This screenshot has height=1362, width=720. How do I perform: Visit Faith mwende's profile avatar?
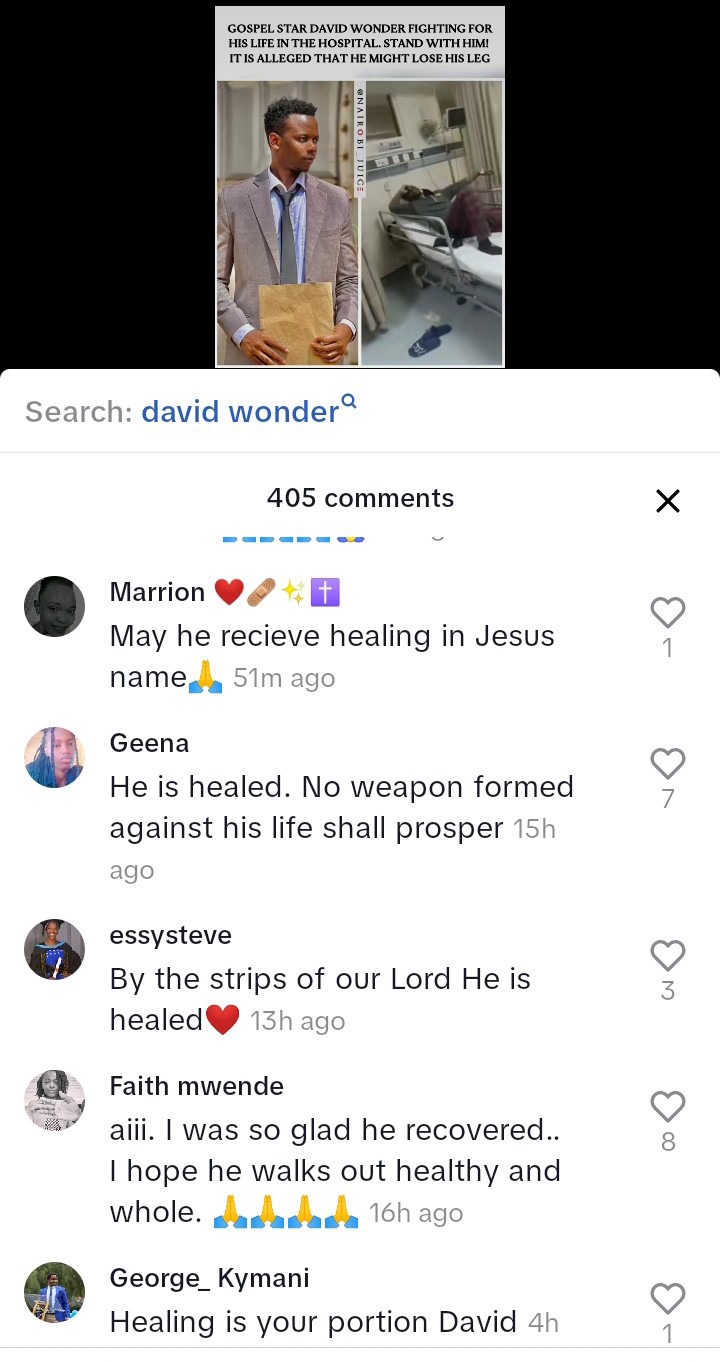point(54,1100)
